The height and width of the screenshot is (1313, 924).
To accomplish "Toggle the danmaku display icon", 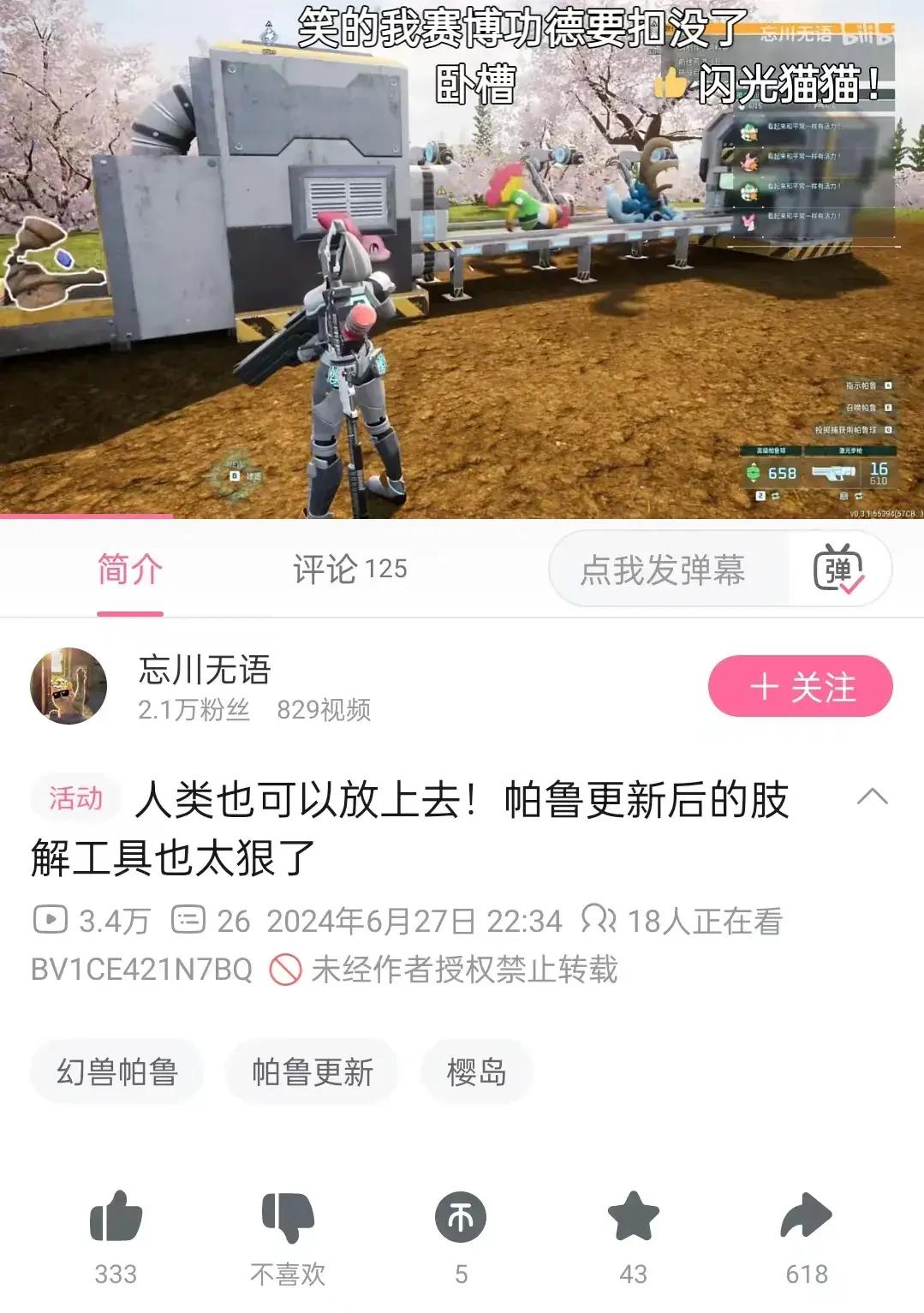I will point(839,570).
